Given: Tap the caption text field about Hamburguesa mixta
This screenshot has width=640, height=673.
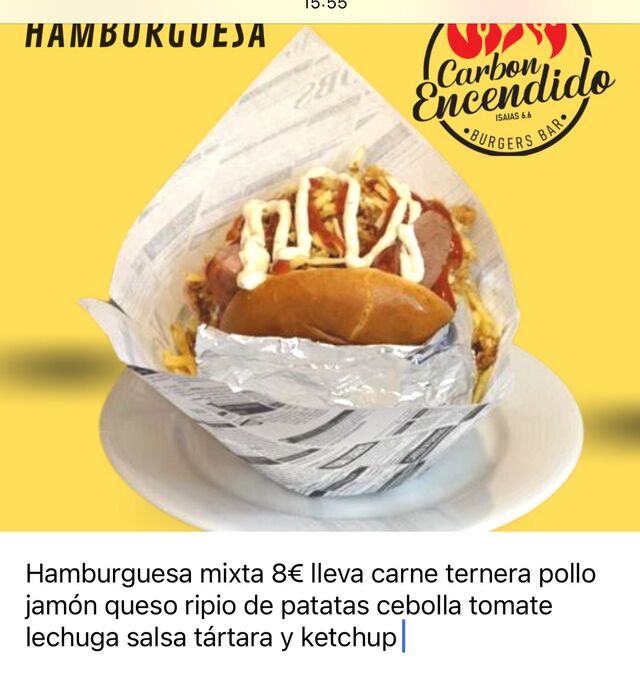Looking at the screenshot, I should (310, 605).
